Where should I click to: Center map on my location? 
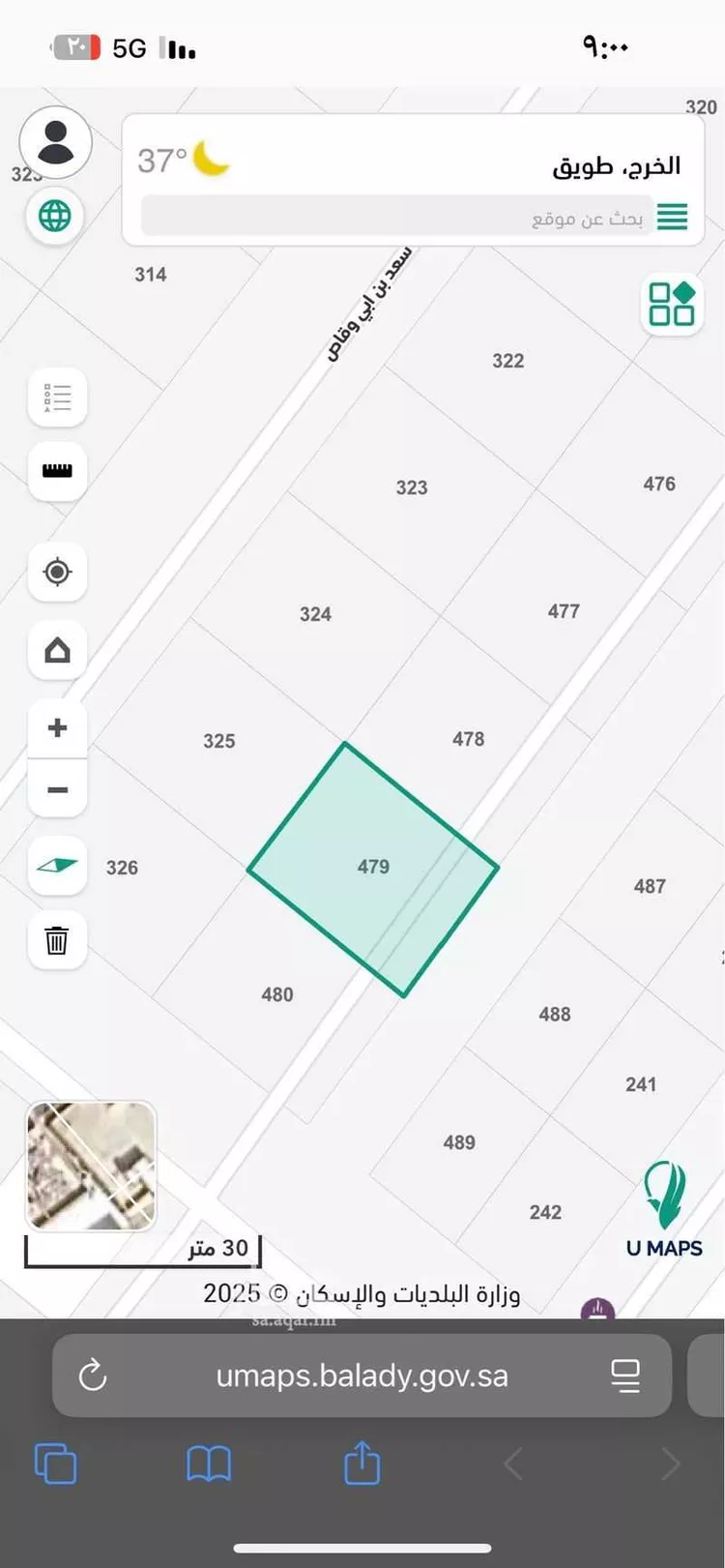(57, 572)
